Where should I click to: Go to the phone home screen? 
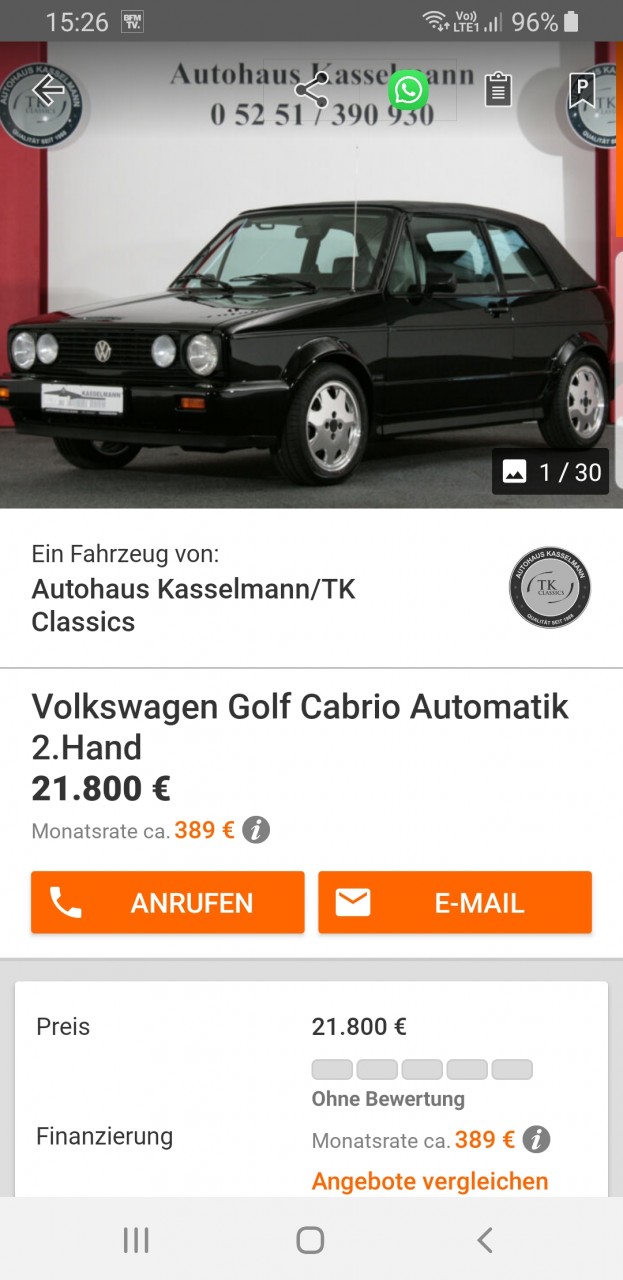tap(311, 1241)
